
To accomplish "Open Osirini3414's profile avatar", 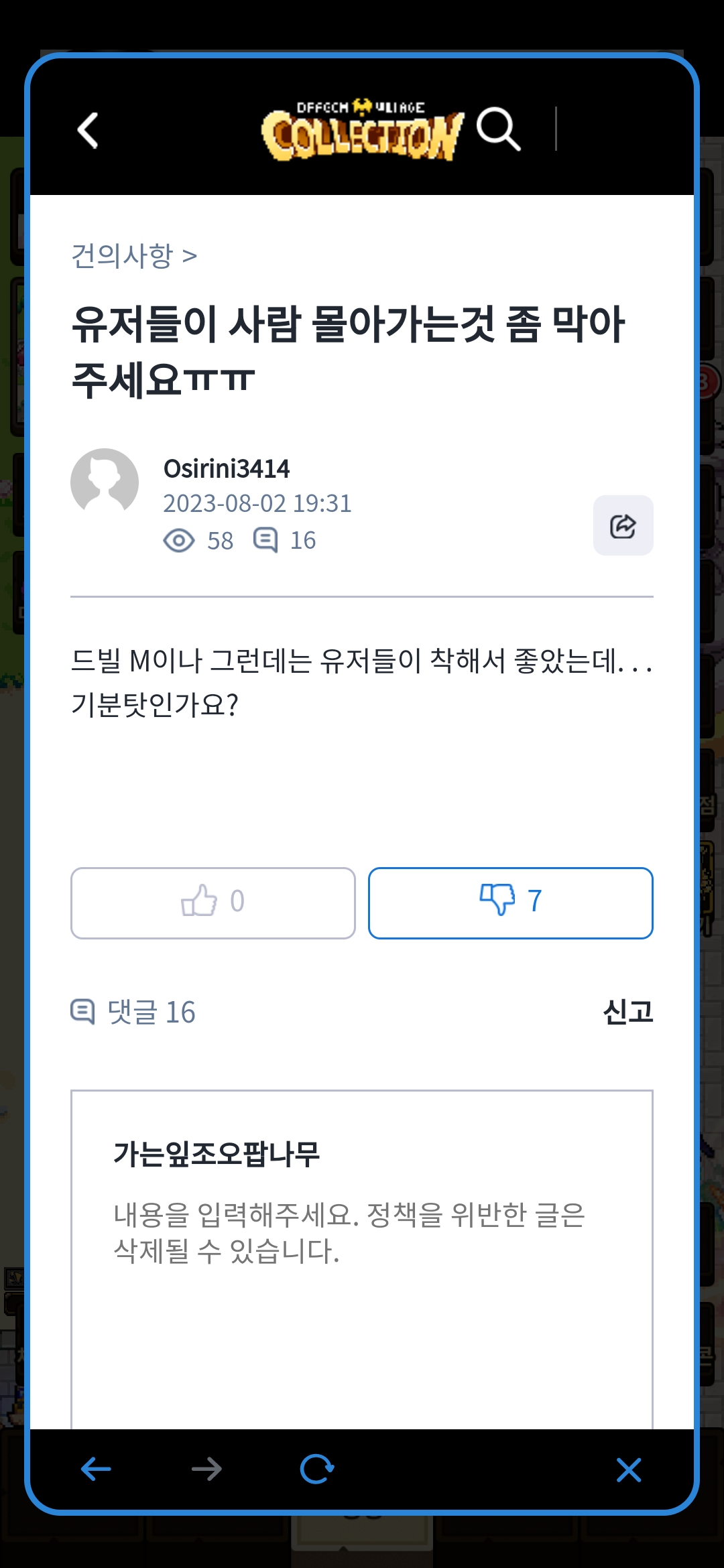I will (105, 482).
